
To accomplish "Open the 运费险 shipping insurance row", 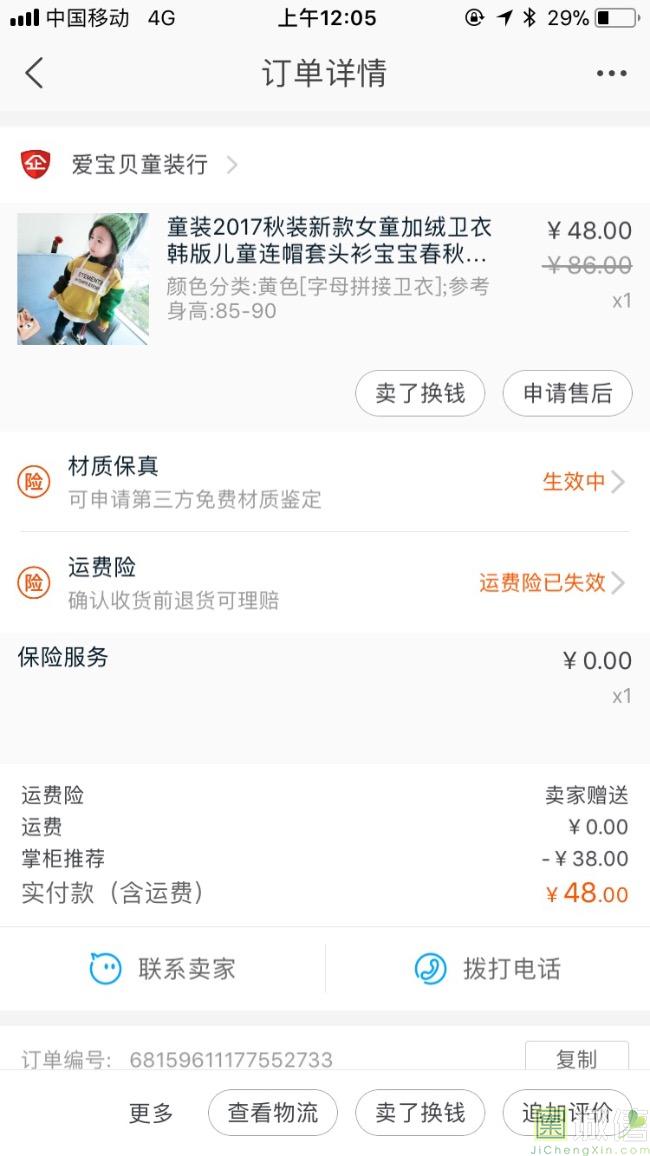I will pos(325,583).
